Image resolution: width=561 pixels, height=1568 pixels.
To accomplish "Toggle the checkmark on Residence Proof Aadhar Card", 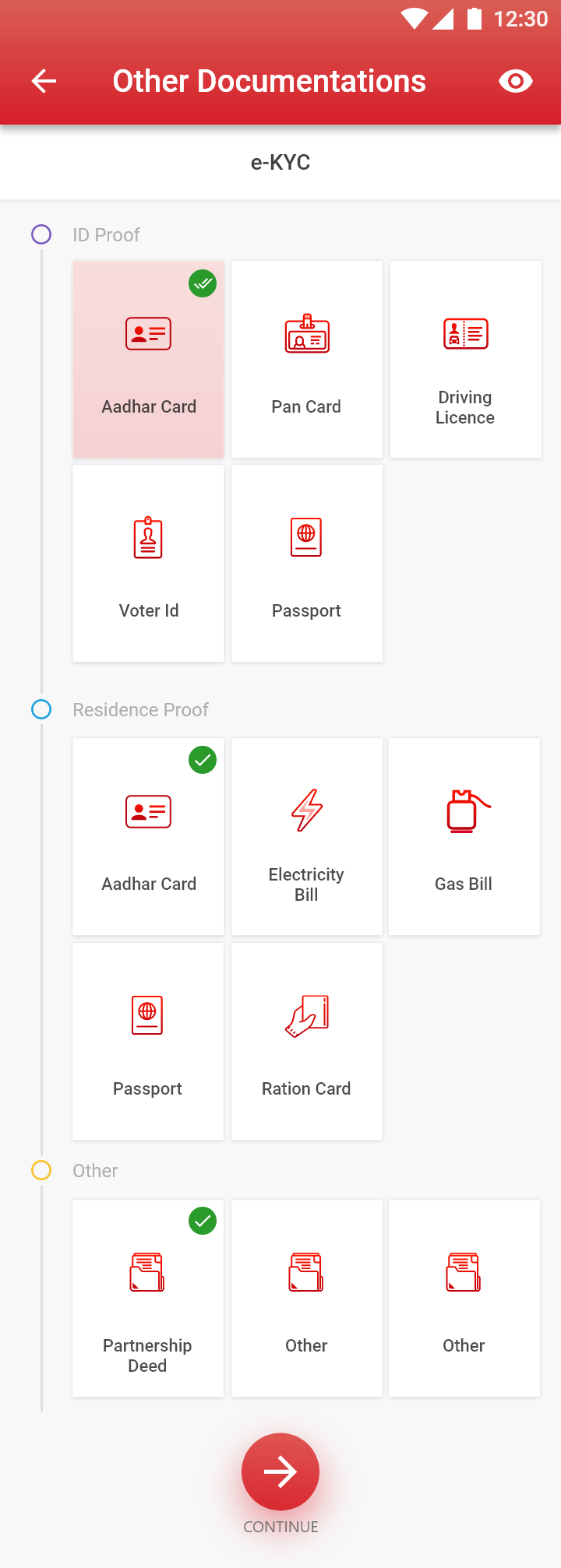I will pos(203,760).
